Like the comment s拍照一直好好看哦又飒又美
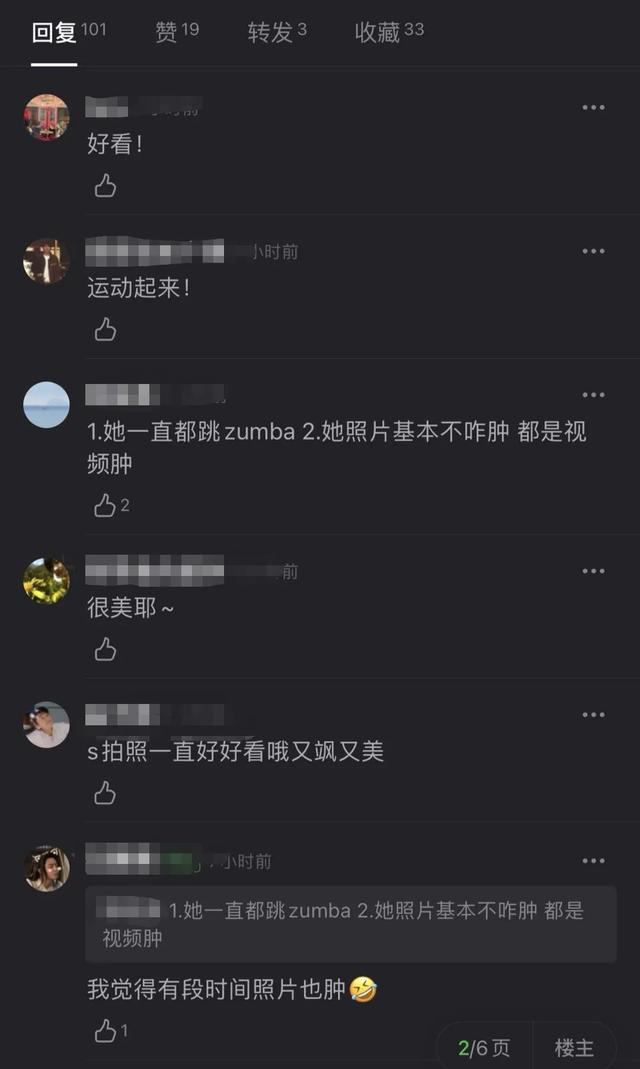Screen dimensions: 640x1069 [105, 794]
